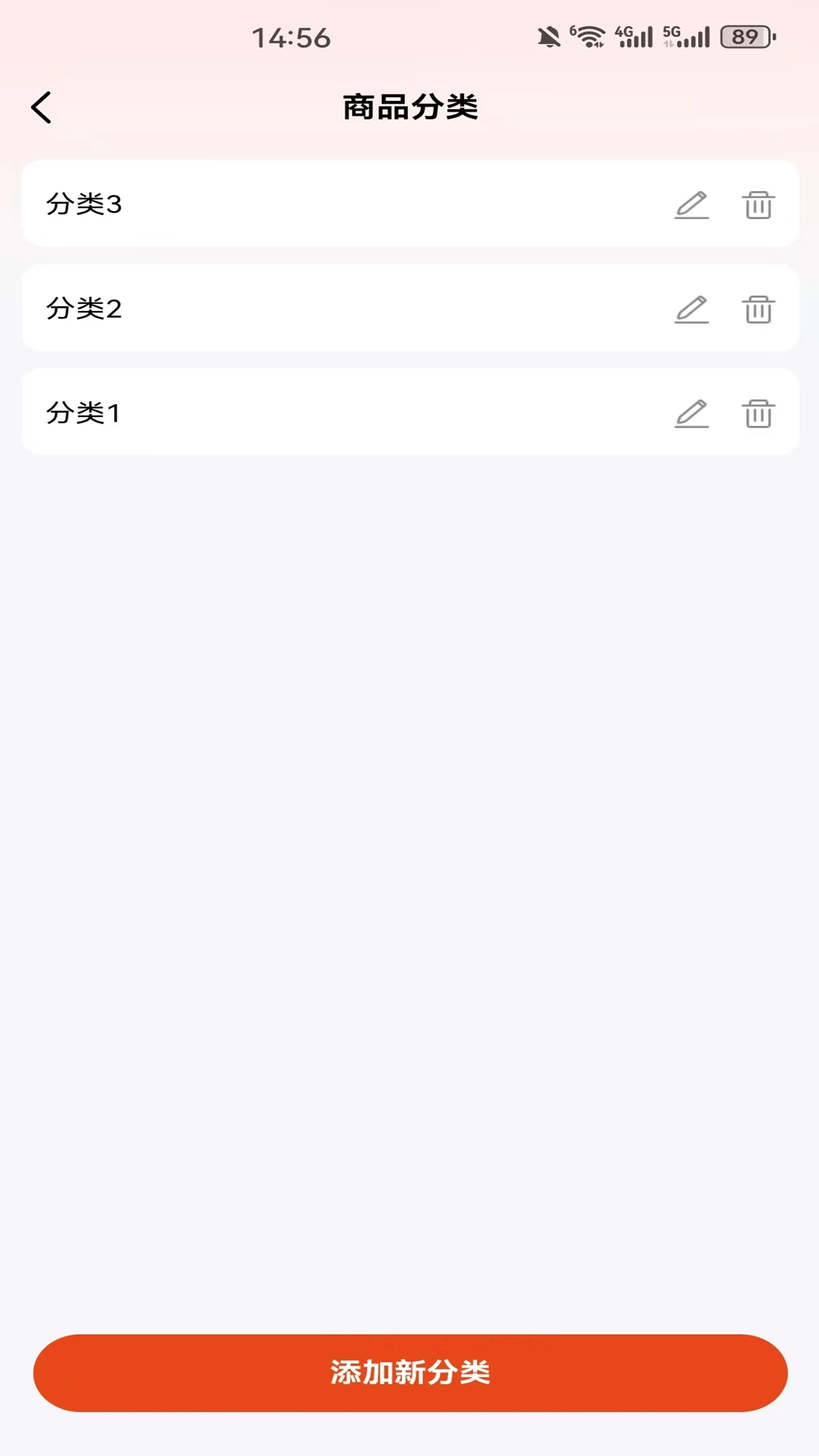Tap the 分类1 label text
Viewport: 819px width, 1456px height.
83,413
